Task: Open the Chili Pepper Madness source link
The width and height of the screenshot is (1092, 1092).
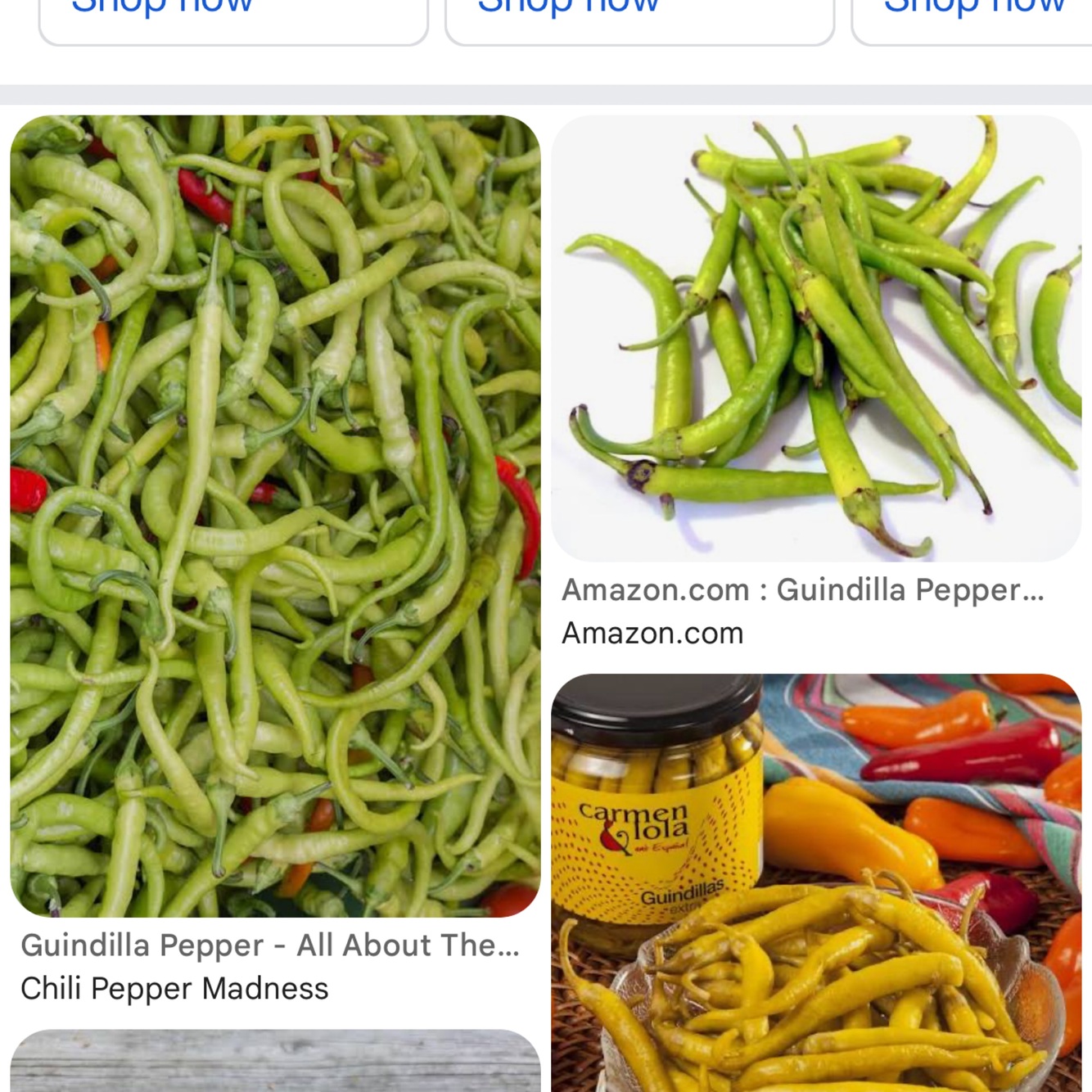Action: pos(174,988)
